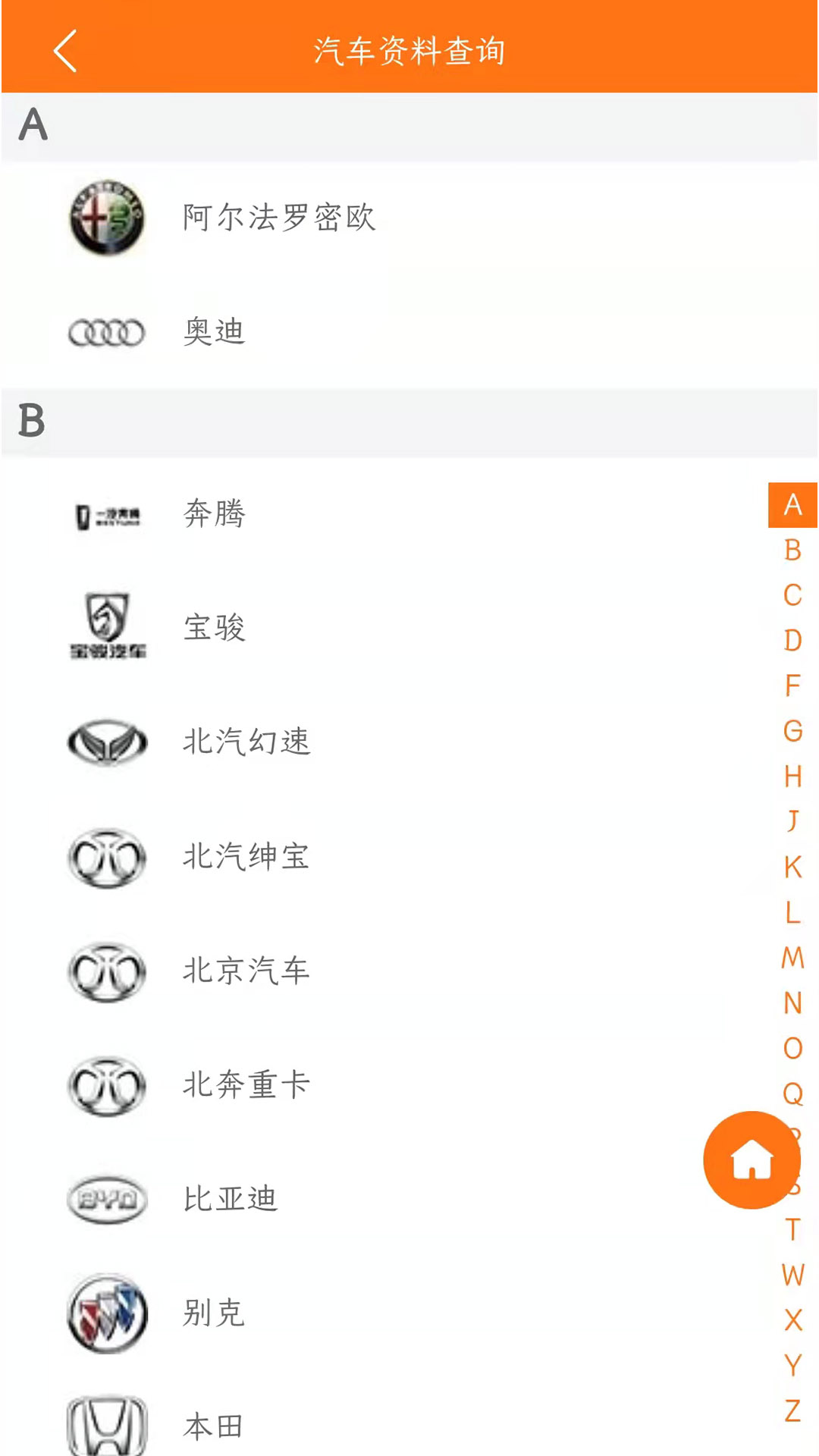Open the 奥迪 brand entry

[213, 331]
